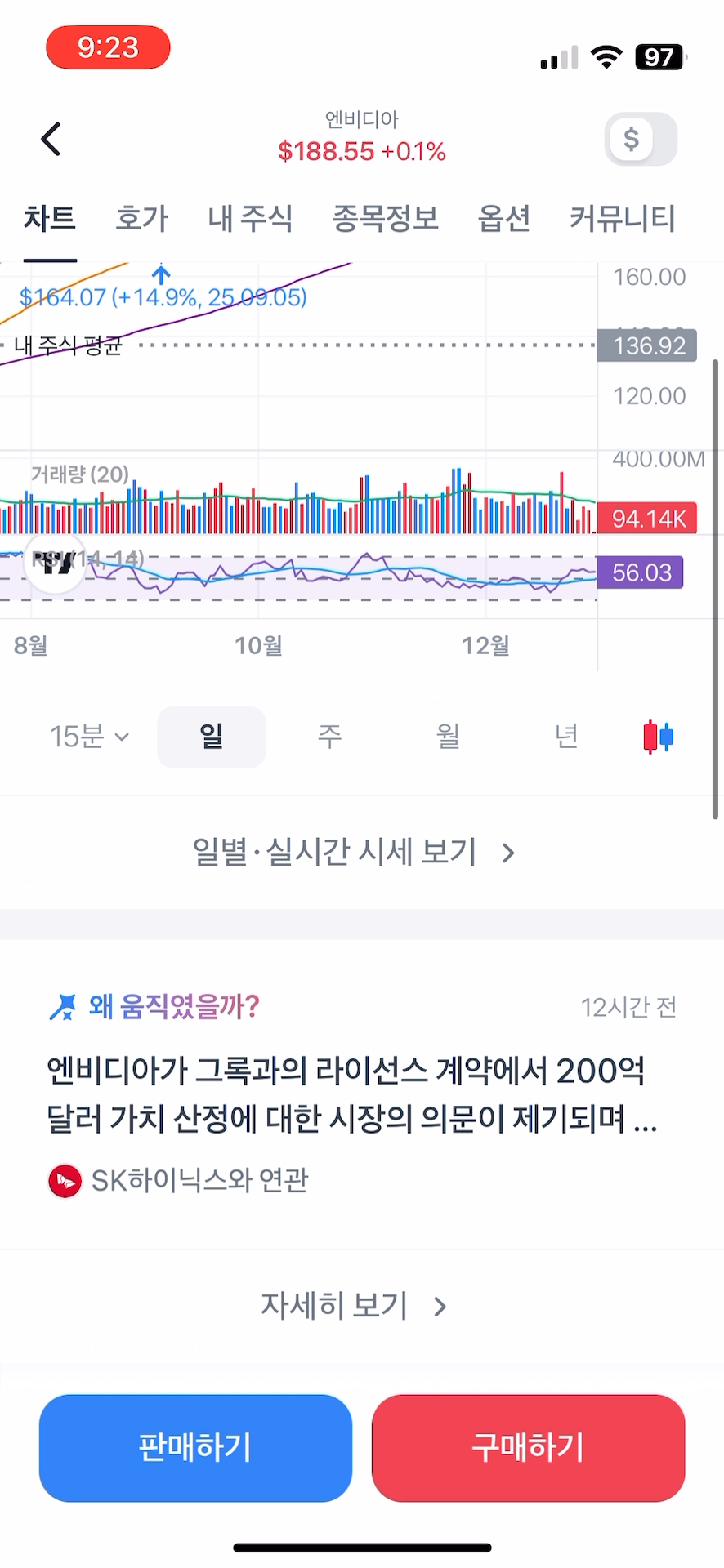Switch to the 호가 tab
The image size is (724, 1568).
[141, 219]
